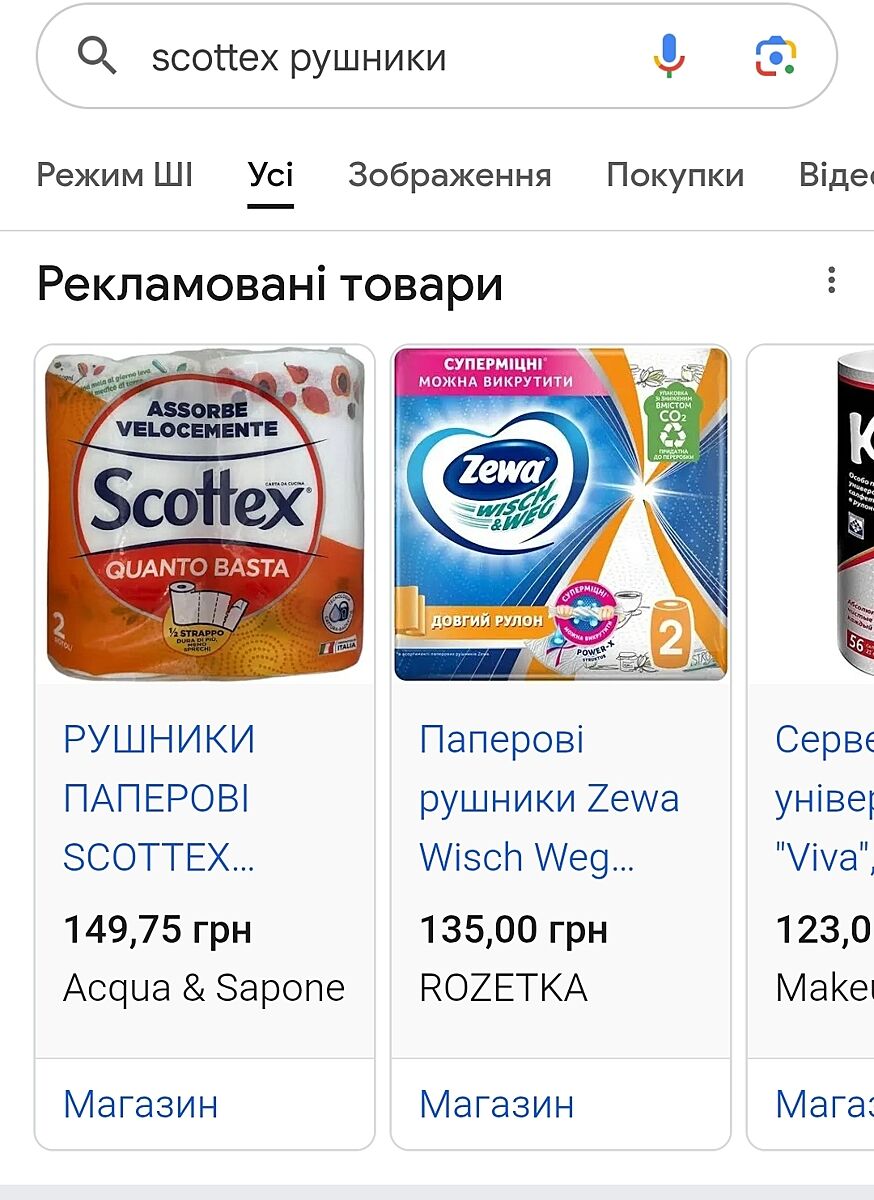Viewport: 874px width, 1200px height.
Task: Visit Магазин under the ROZETKA offer
Action: (497, 1104)
